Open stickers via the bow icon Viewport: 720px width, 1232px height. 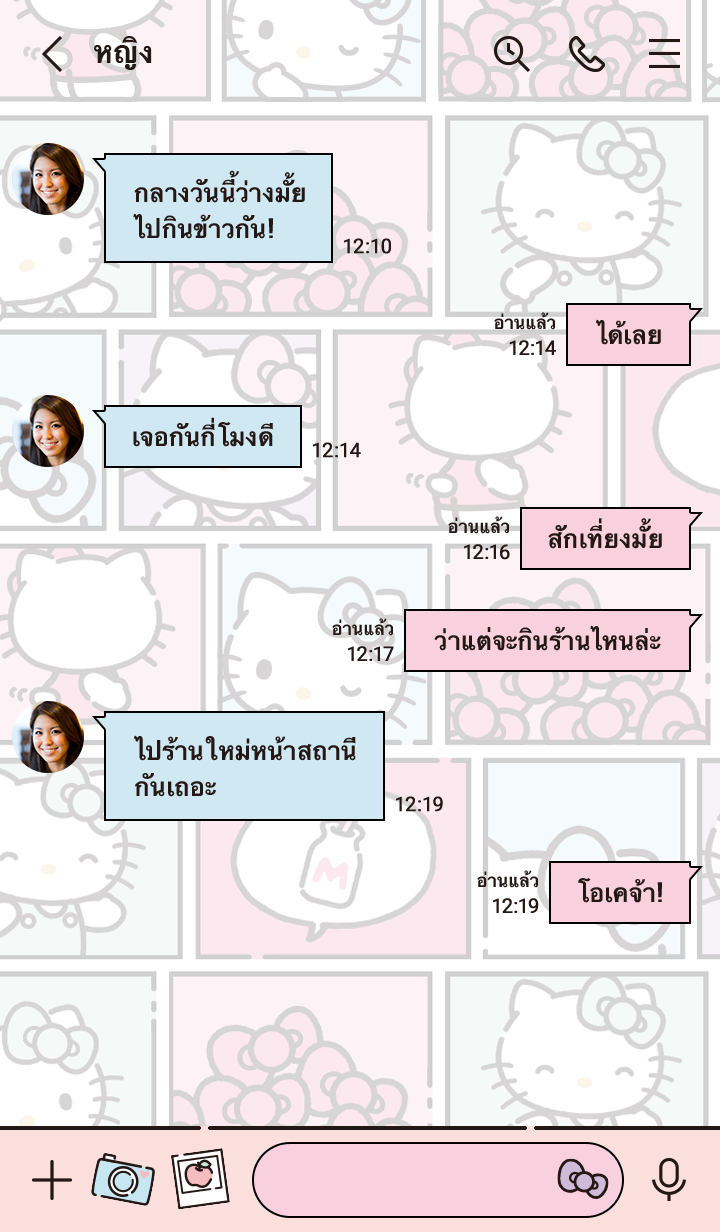point(582,1180)
